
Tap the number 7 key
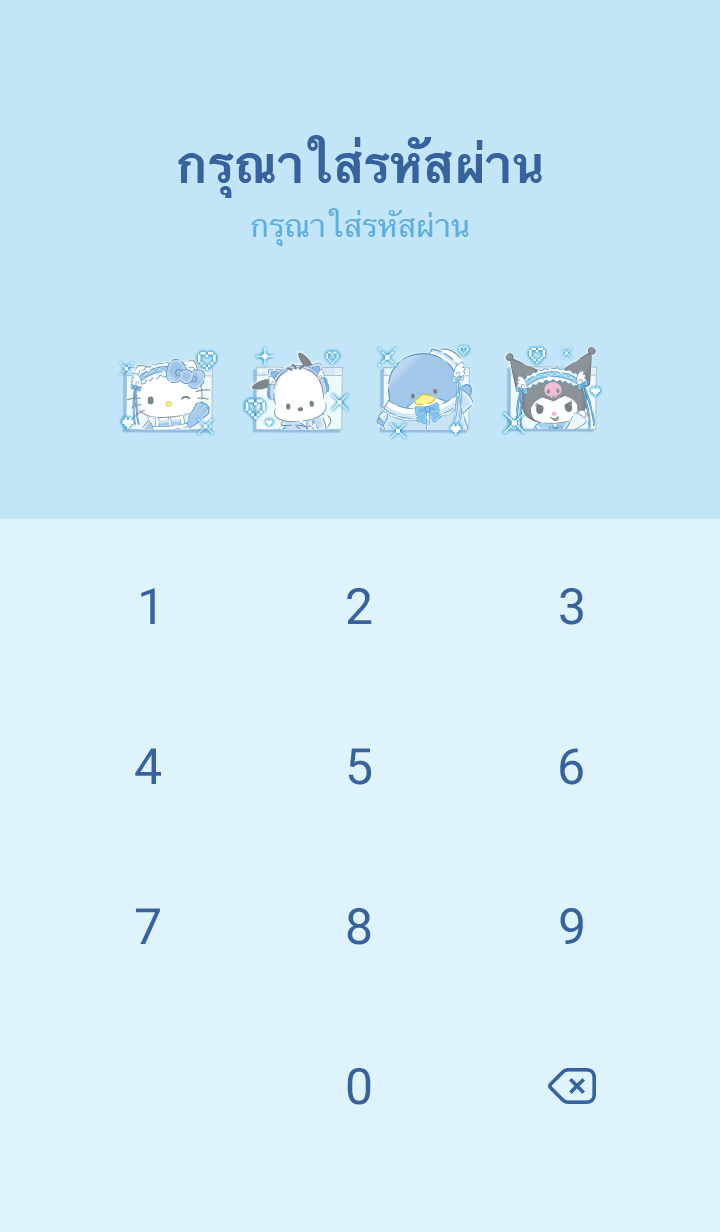pos(148,927)
